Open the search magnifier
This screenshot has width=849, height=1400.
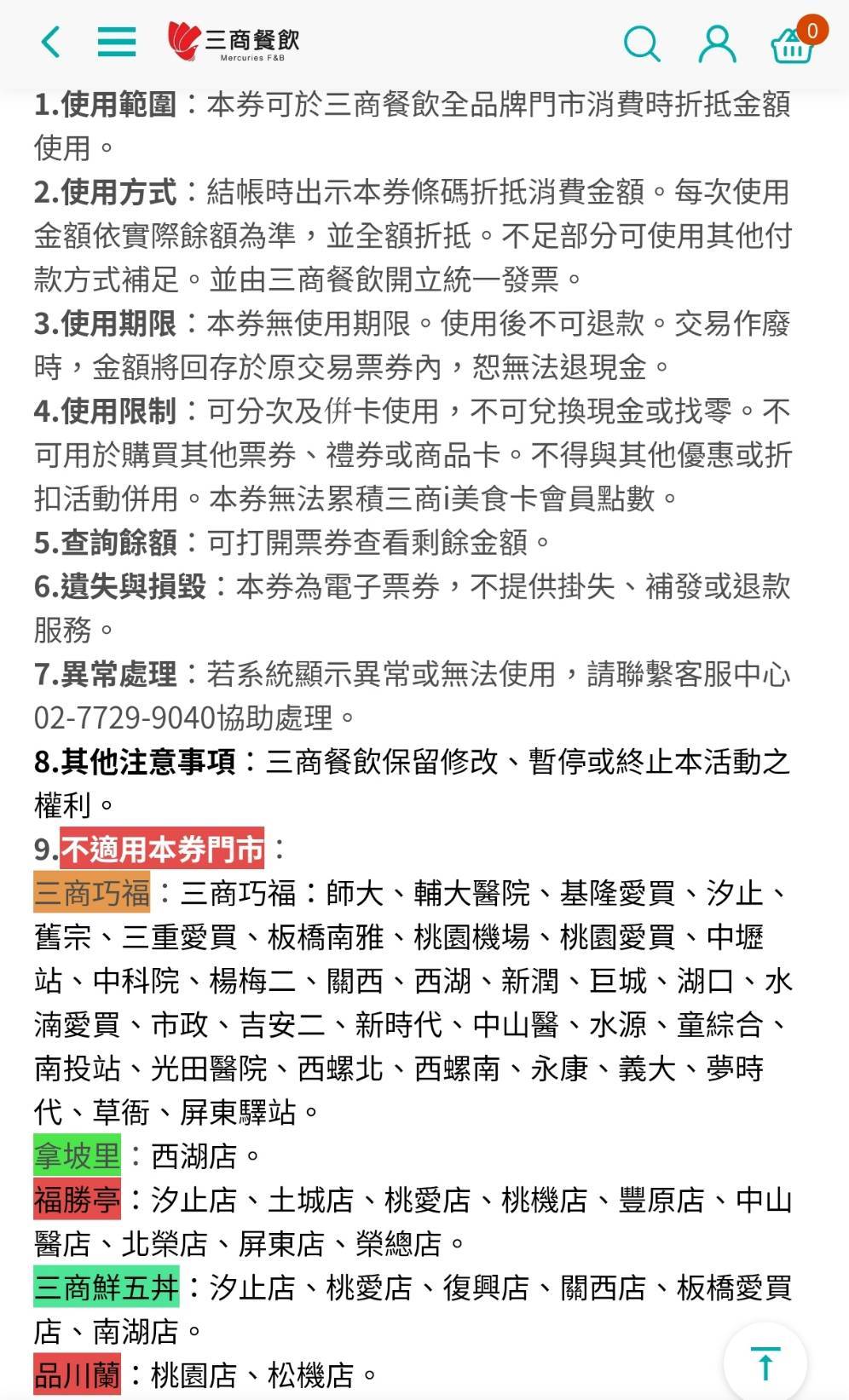click(641, 43)
